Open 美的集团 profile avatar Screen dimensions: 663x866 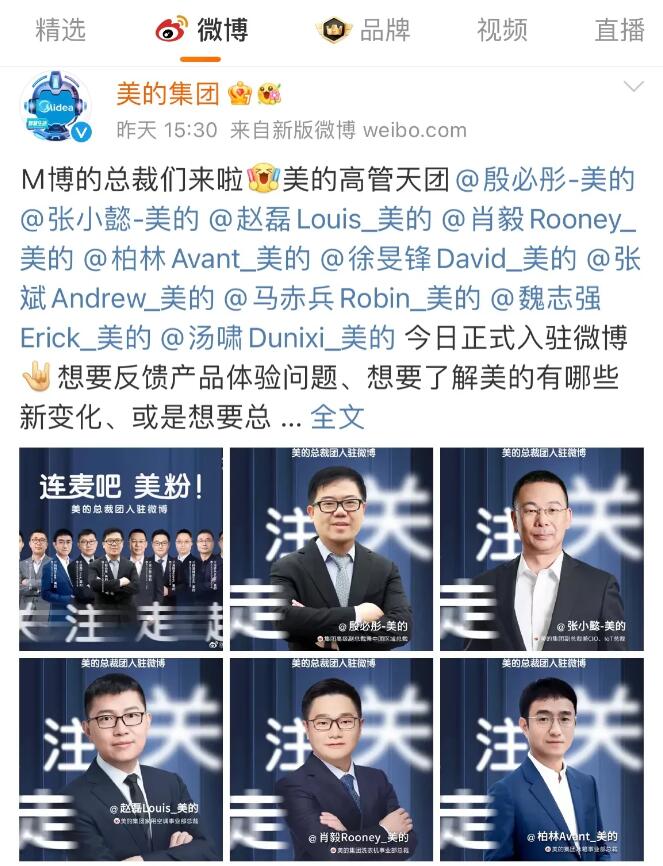tap(55, 108)
